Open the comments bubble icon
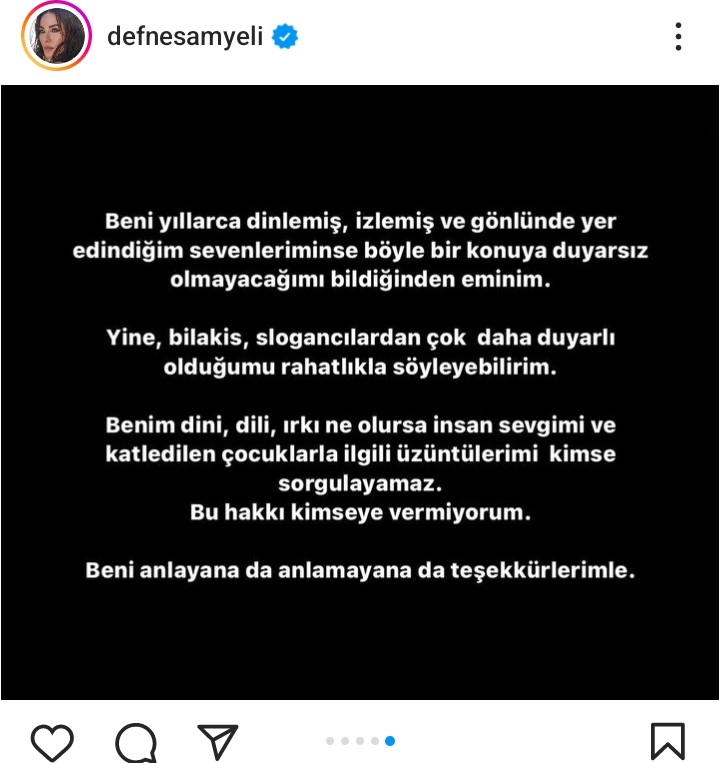The width and height of the screenshot is (720, 763). click(x=135, y=742)
